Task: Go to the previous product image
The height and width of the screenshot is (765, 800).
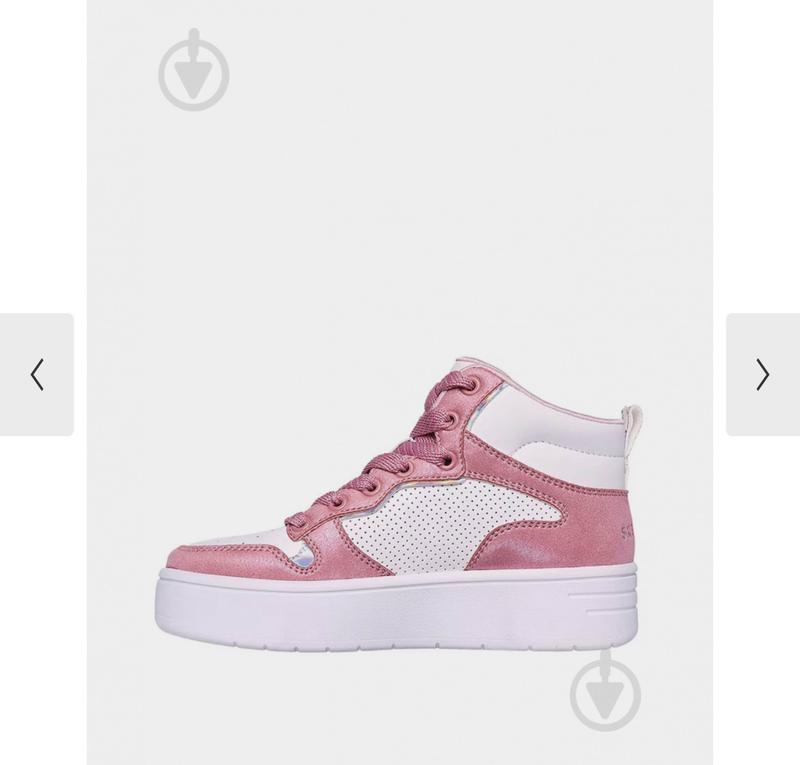Action: (37, 375)
